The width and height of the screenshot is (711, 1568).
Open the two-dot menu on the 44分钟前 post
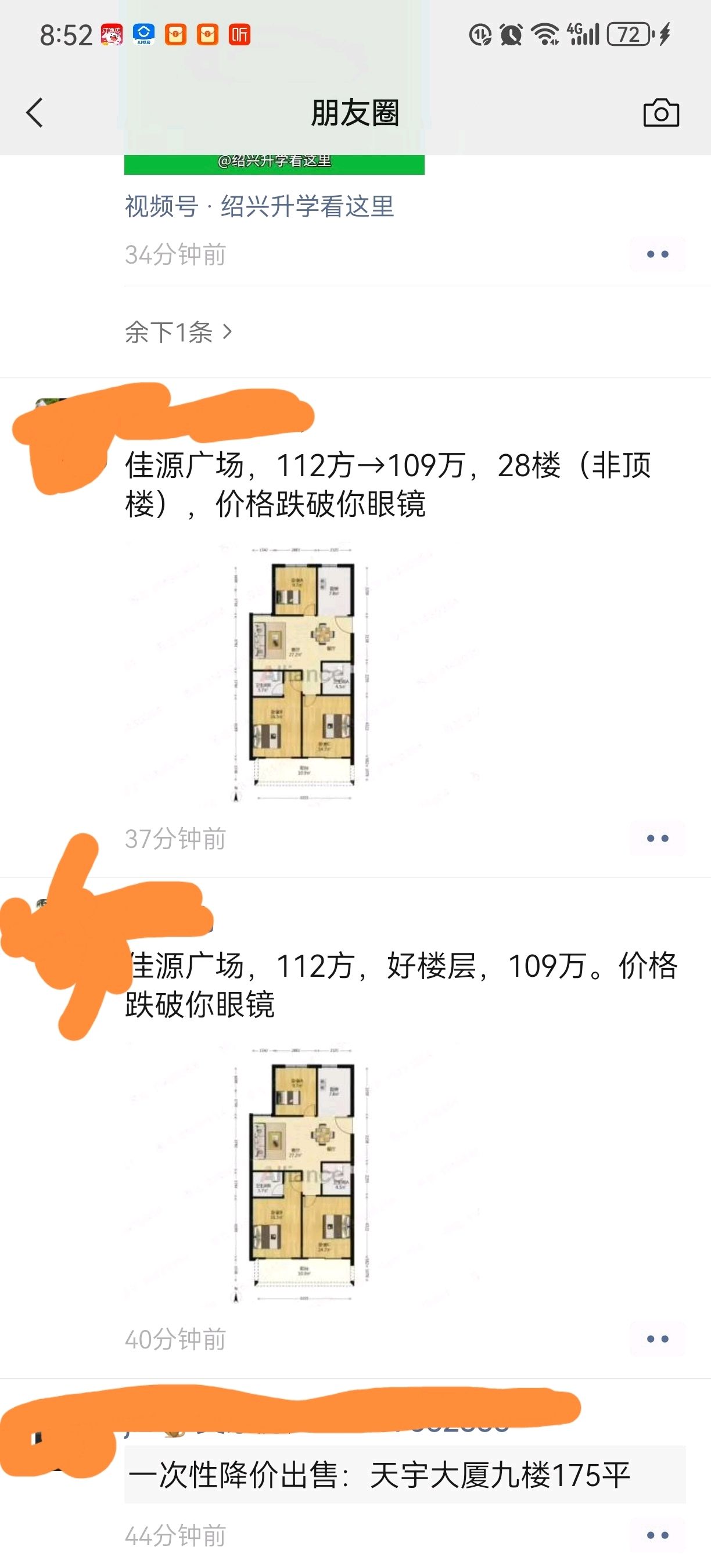tap(658, 1535)
